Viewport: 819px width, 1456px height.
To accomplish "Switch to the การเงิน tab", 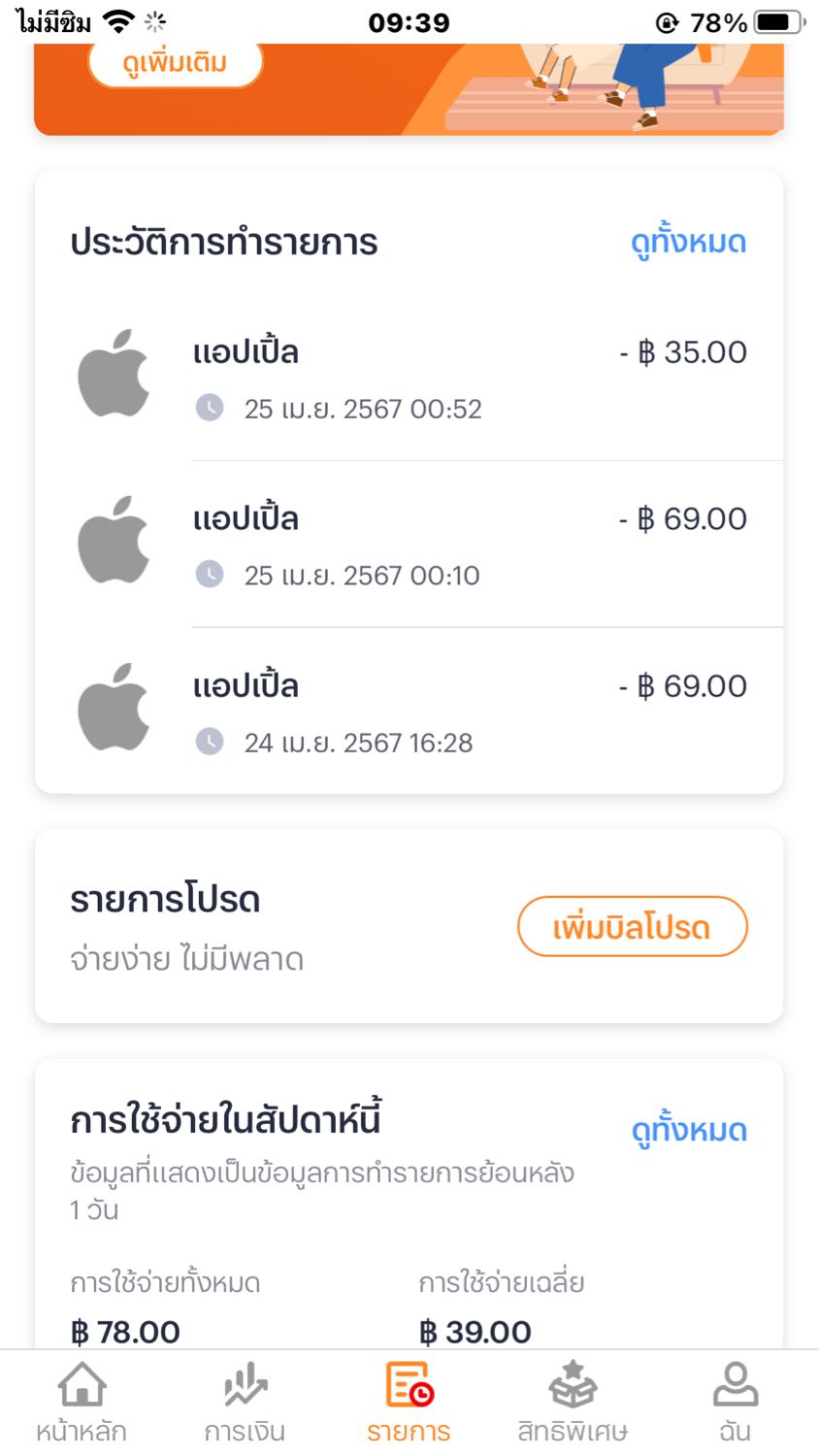I will (245, 1402).
